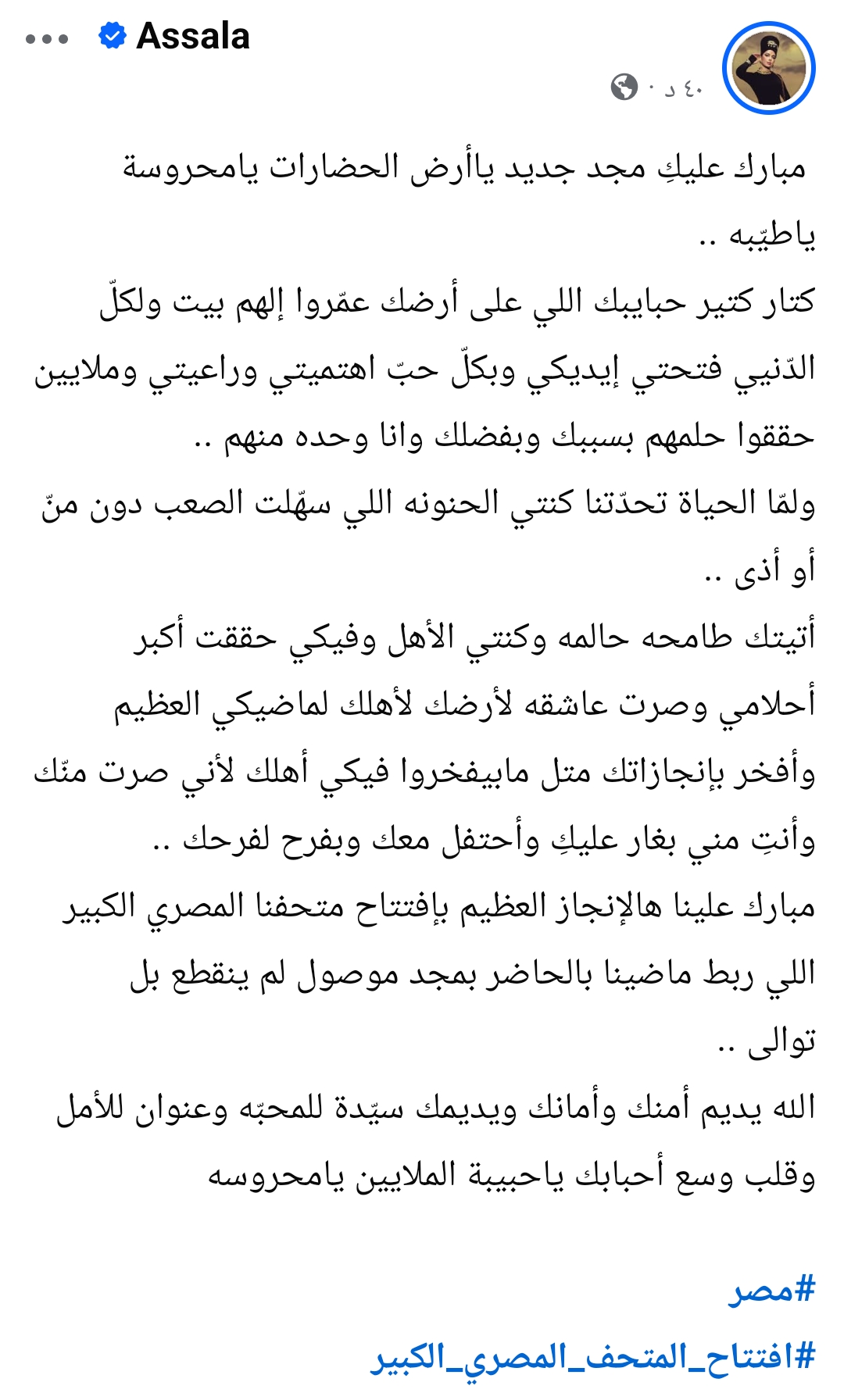Open the Assala page name link
The width and height of the screenshot is (844, 1400).
coord(192,37)
